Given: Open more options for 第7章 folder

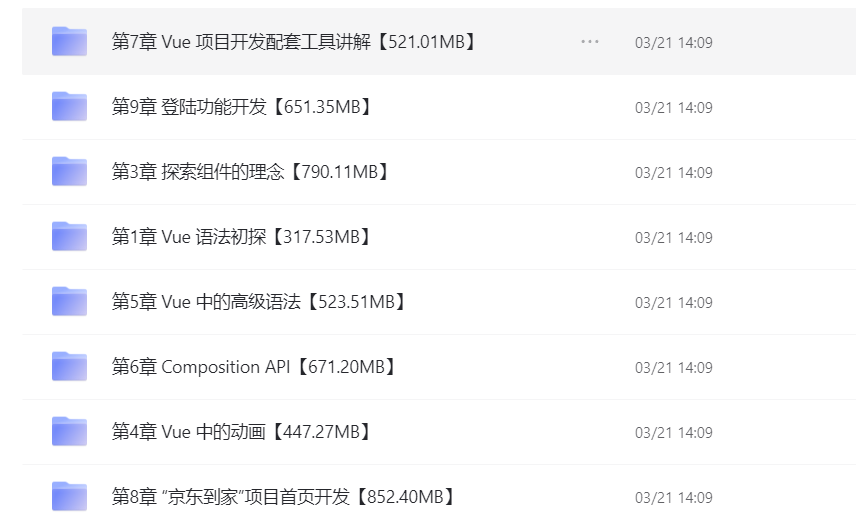Looking at the screenshot, I should 590,42.
